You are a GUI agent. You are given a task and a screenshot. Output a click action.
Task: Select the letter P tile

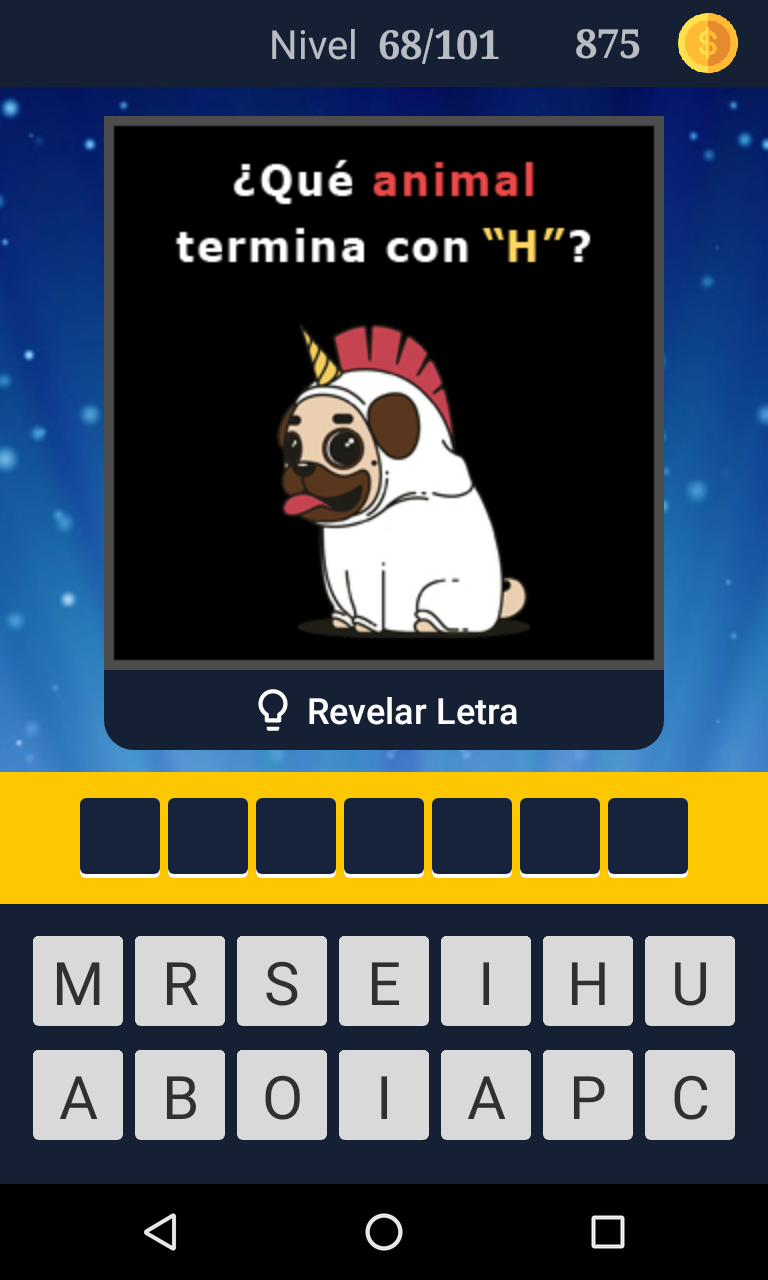coord(588,1095)
